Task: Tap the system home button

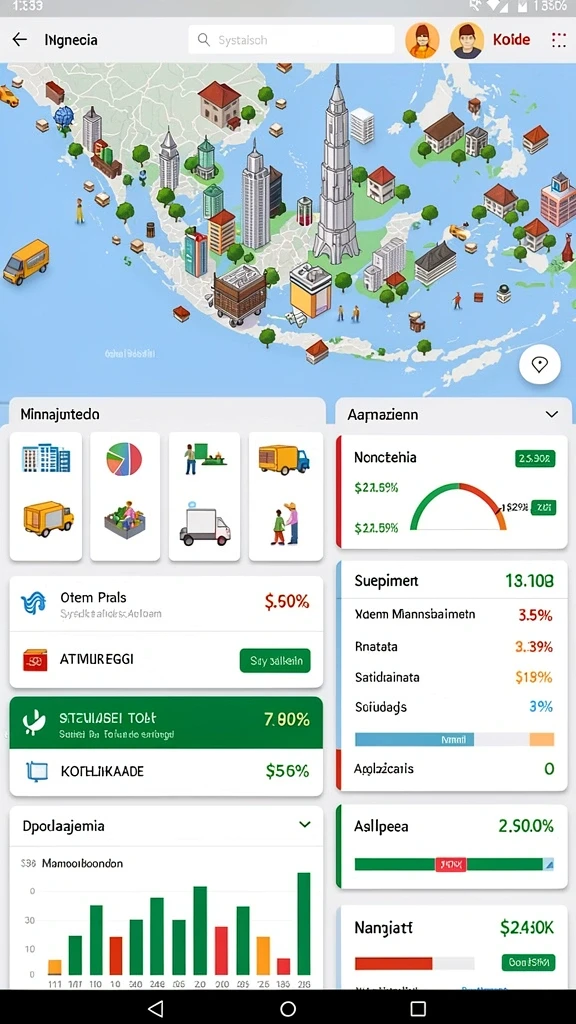Action: pos(288,1008)
